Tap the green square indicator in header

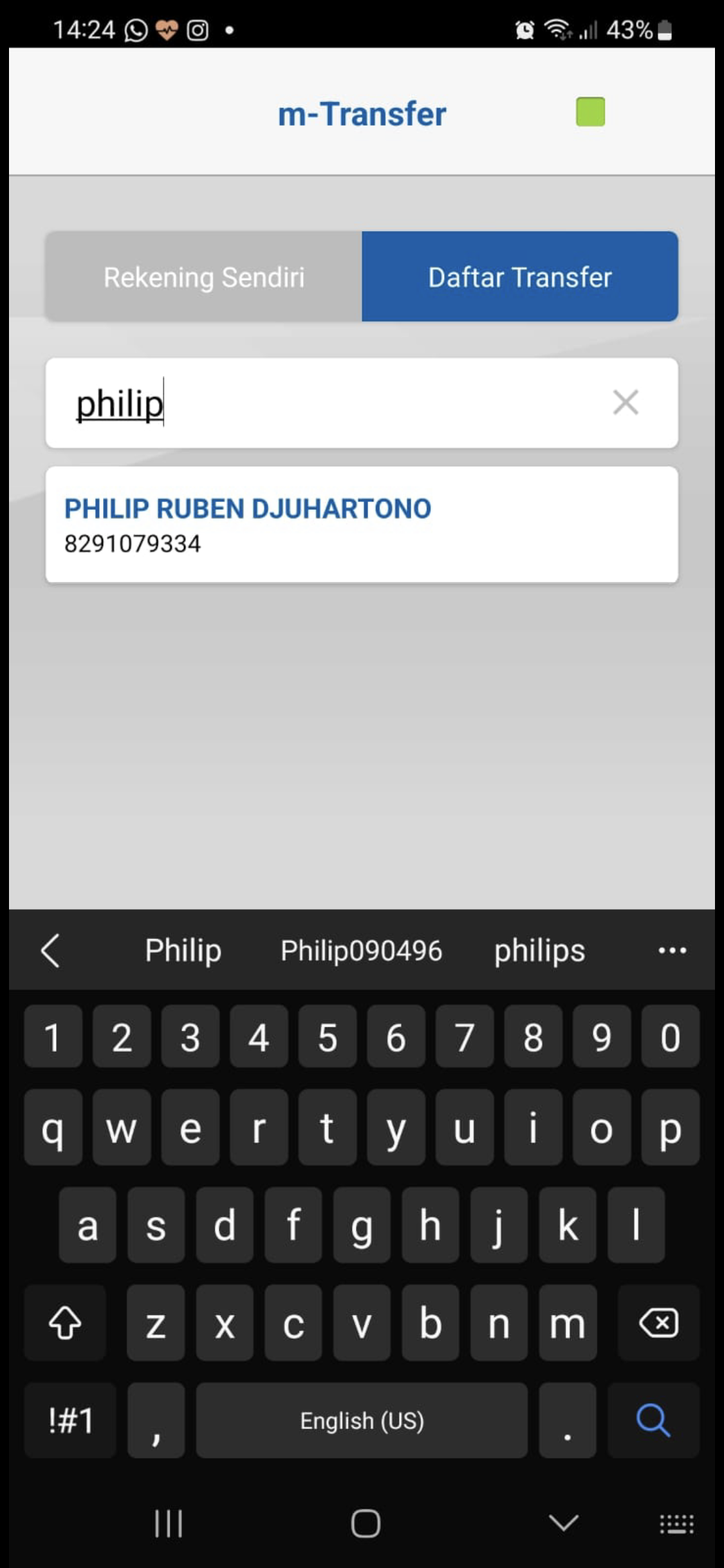point(589,112)
